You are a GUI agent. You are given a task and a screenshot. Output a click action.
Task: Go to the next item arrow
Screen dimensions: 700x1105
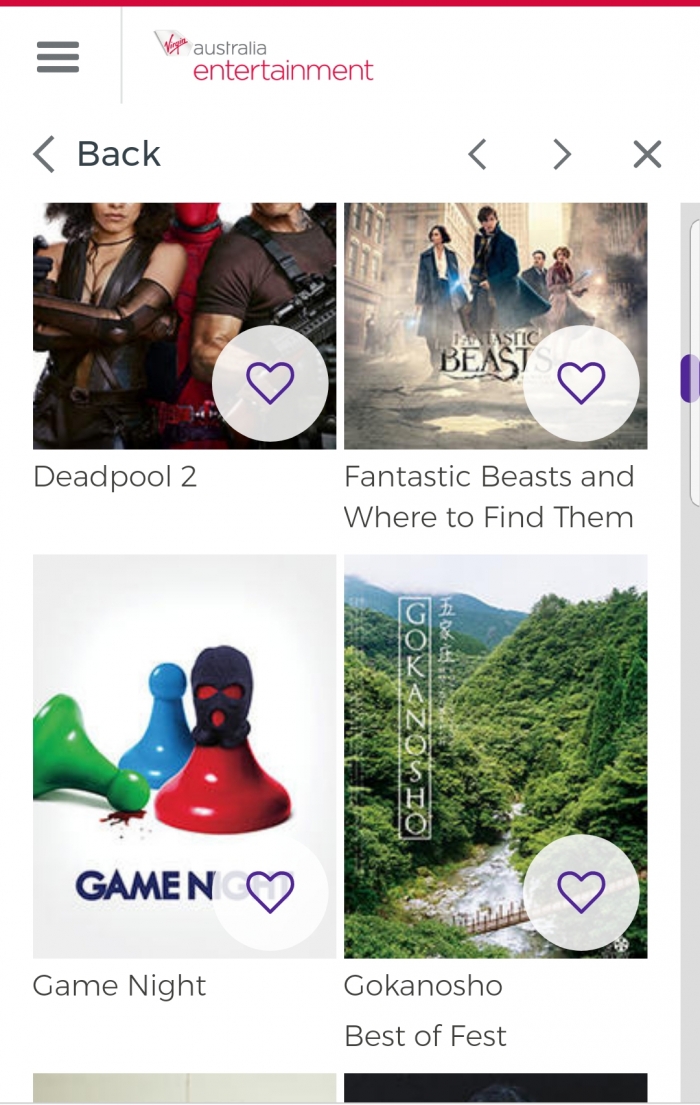click(x=562, y=154)
